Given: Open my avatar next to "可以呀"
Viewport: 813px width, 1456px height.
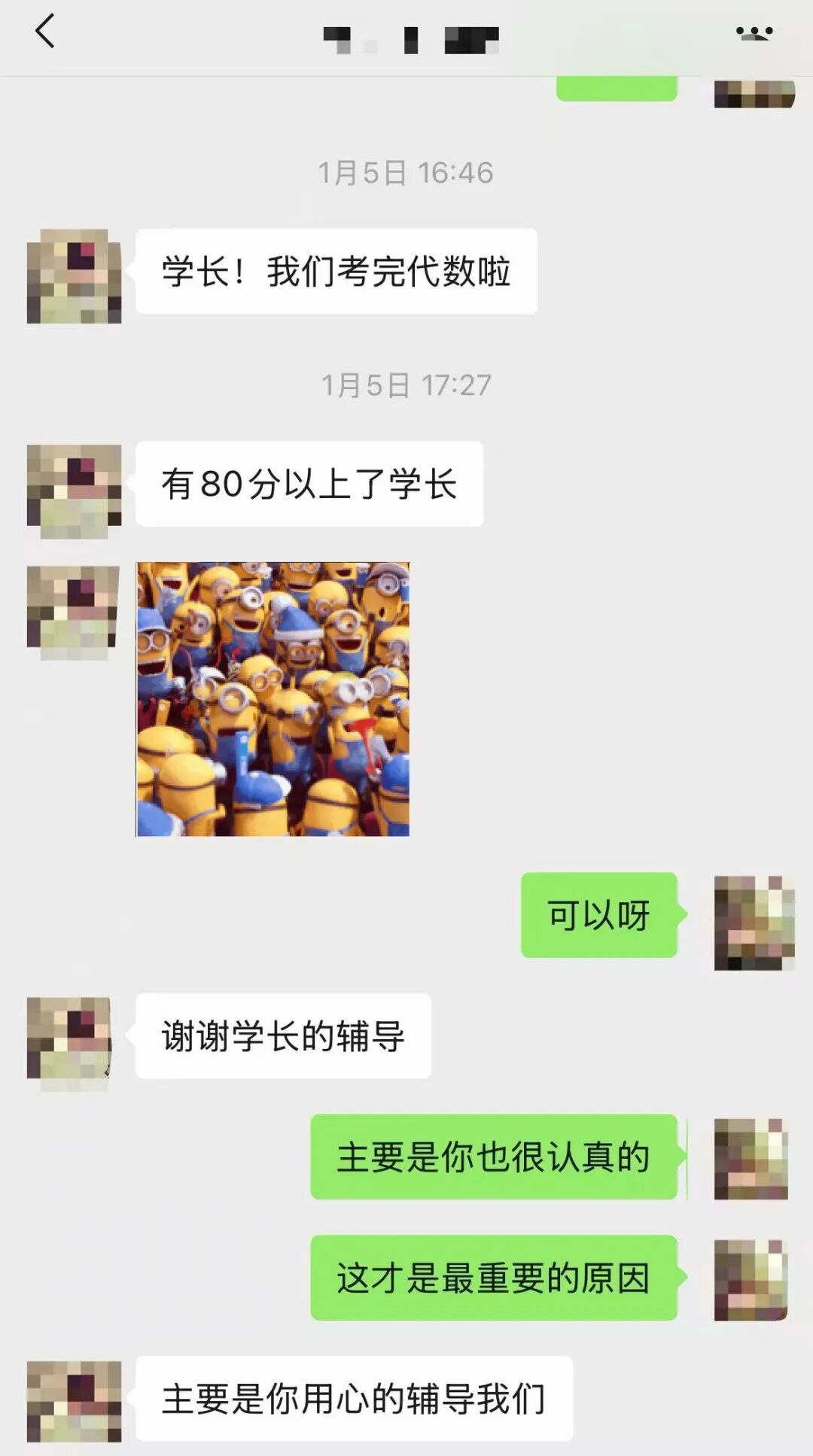Looking at the screenshot, I should pyautogui.click(x=754, y=923).
